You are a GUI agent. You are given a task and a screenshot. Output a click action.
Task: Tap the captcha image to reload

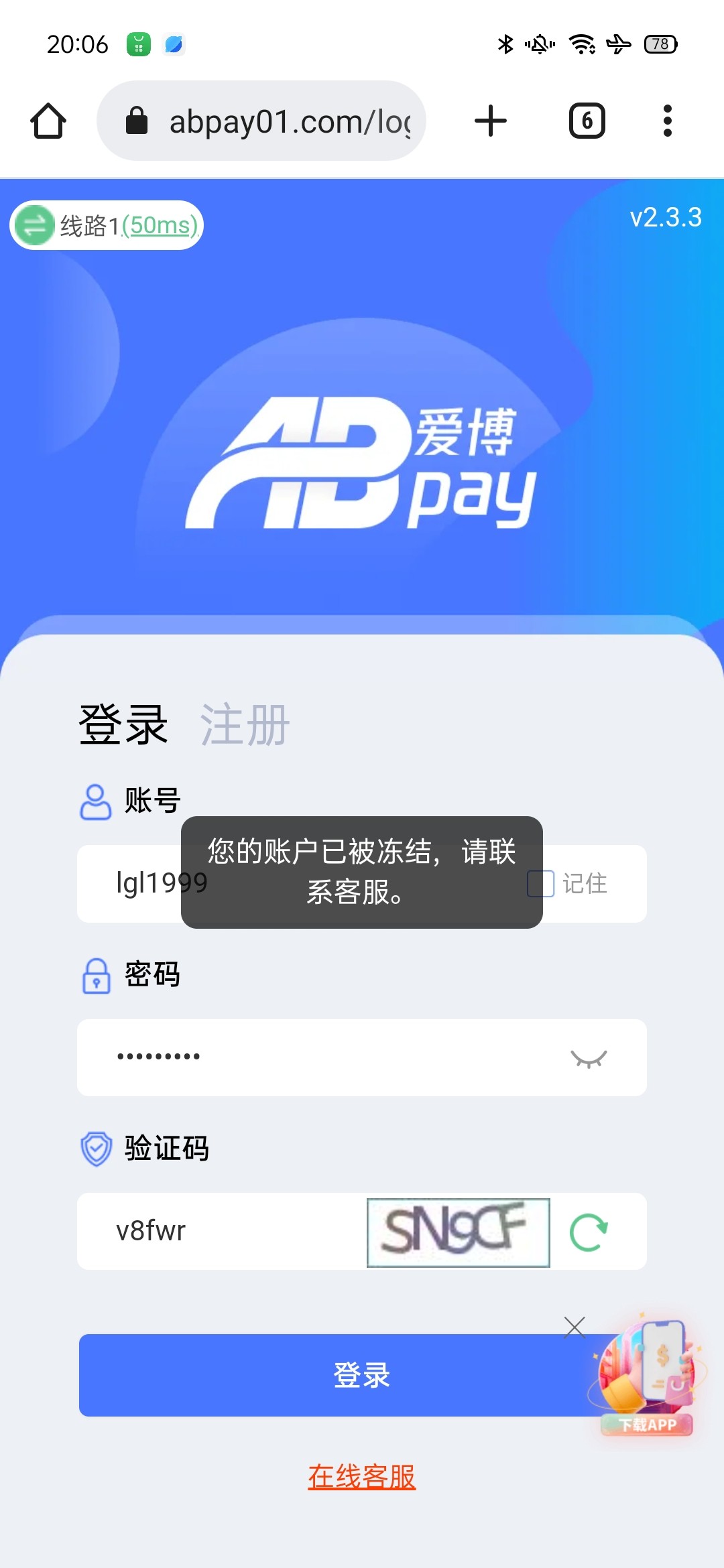(458, 1232)
